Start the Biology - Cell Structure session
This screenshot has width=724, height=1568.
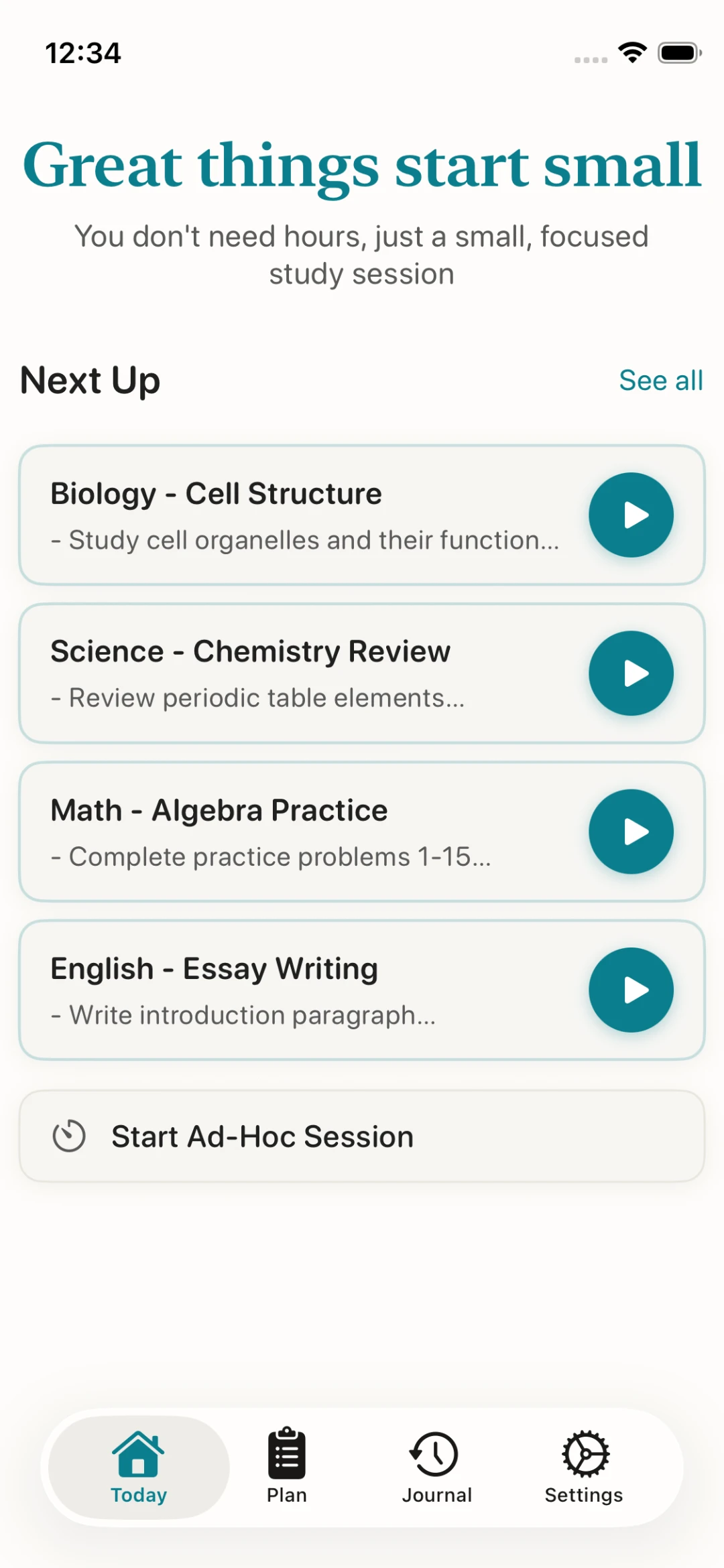pos(630,515)
